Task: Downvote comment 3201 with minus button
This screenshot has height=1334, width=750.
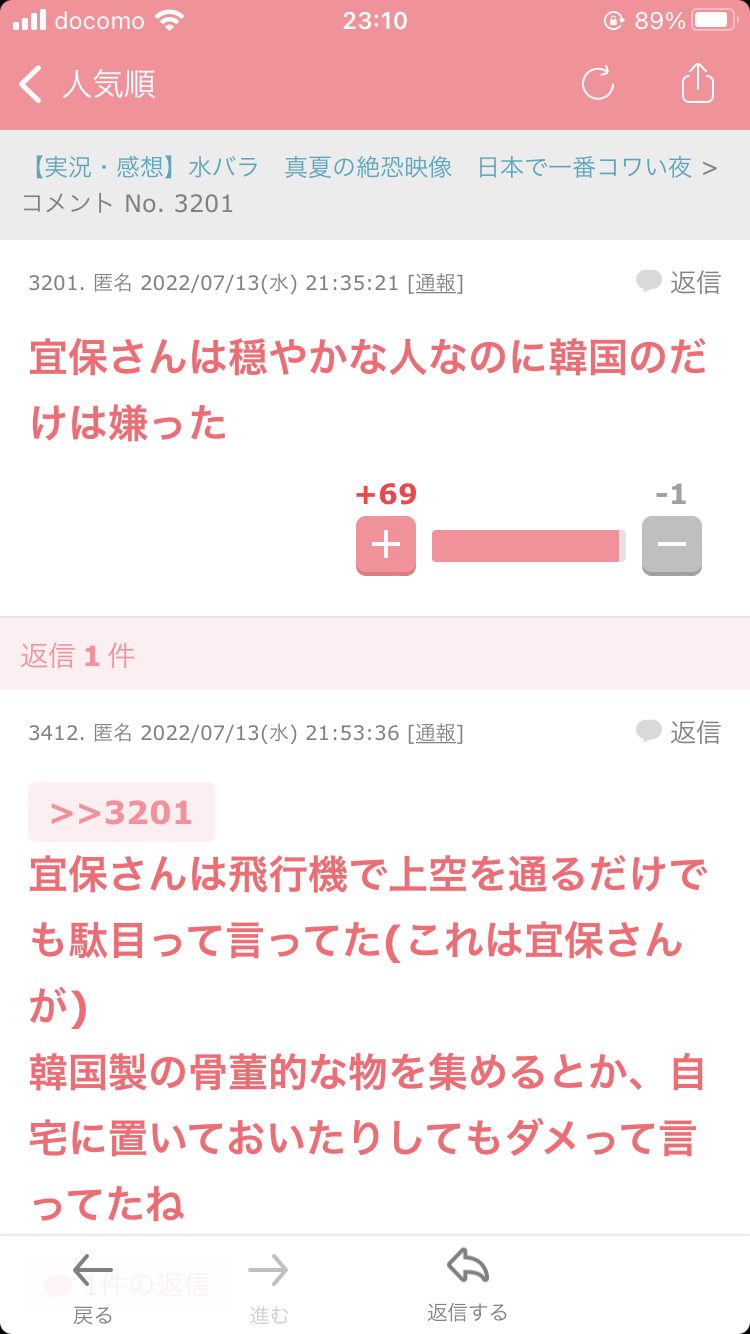Action: (671, 545)
